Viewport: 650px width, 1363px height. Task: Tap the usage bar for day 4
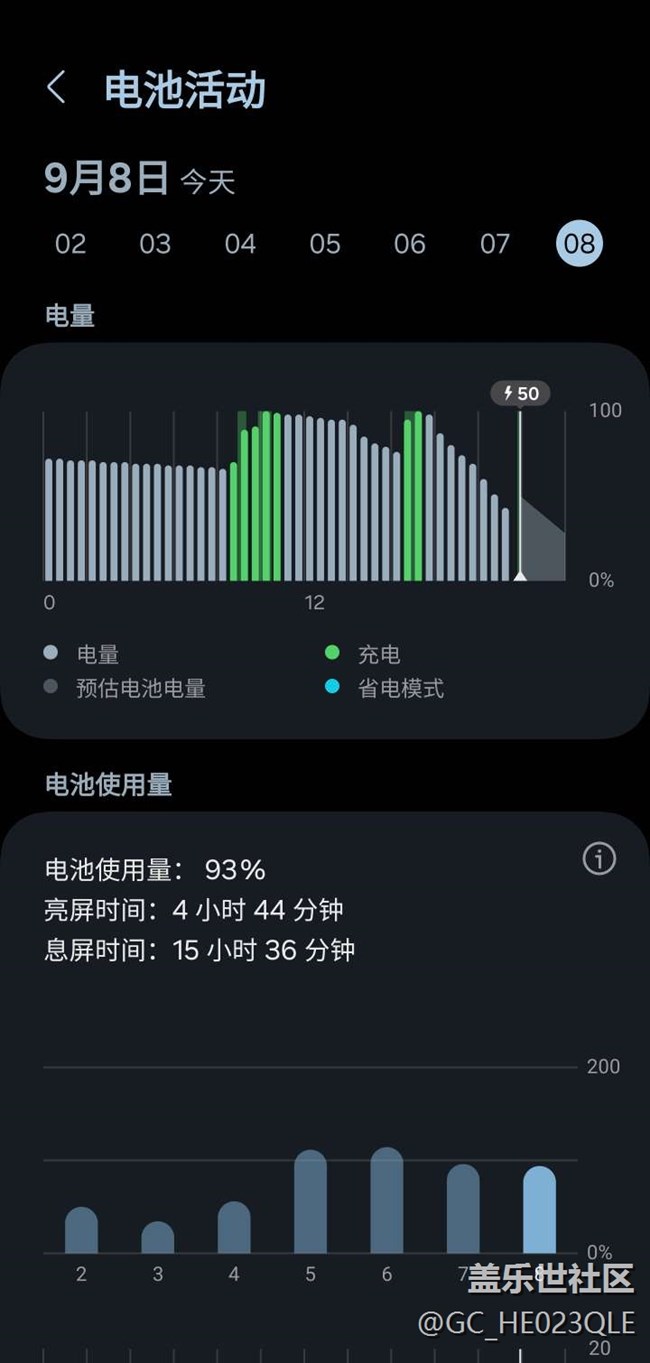234,1227
